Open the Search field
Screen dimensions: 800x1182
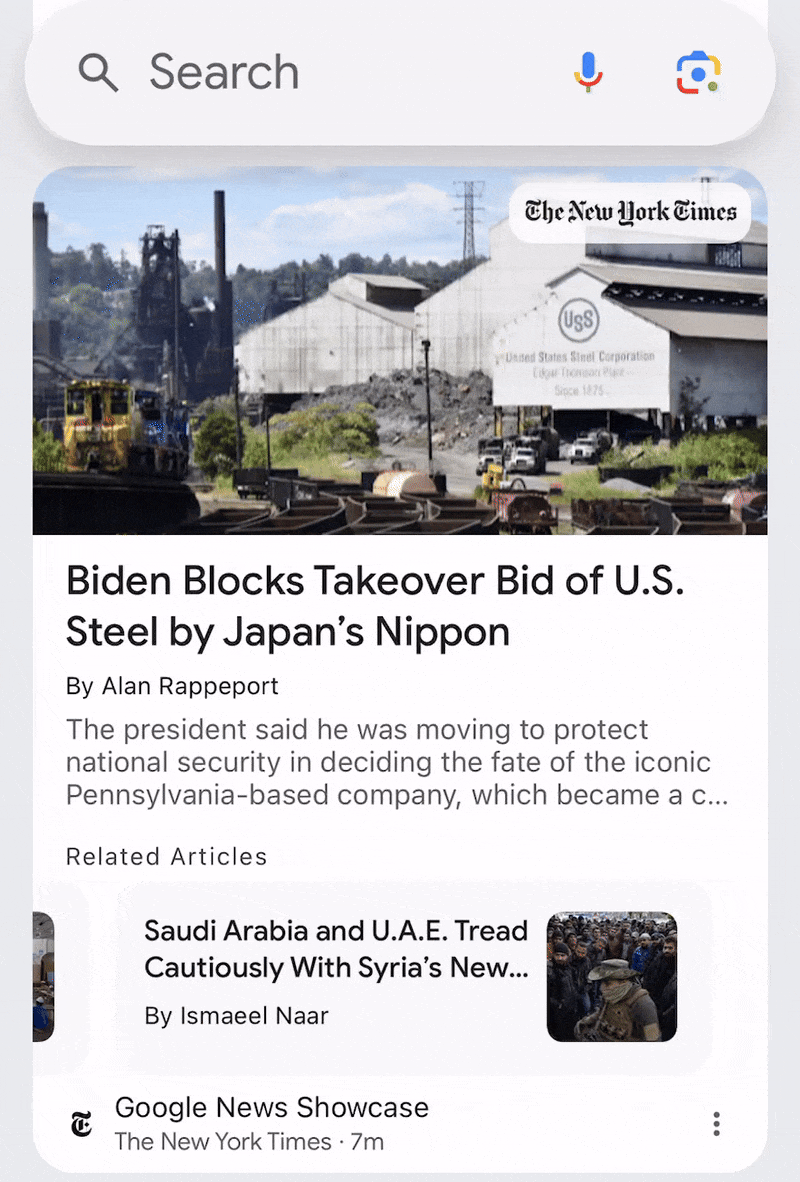300,72
